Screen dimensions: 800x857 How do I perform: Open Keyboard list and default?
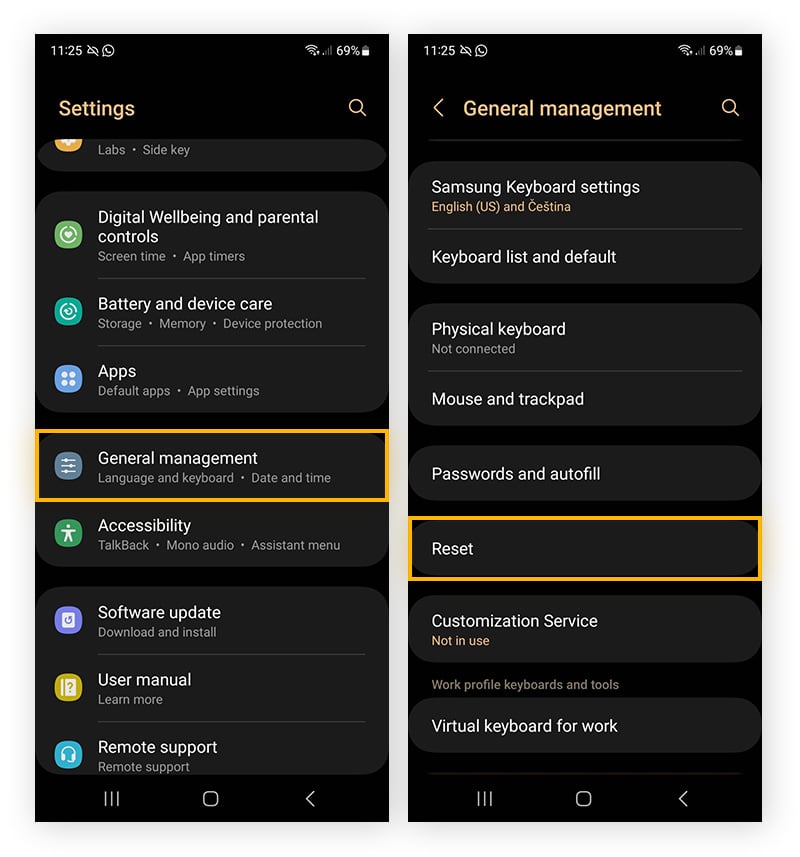click(585, 257)
